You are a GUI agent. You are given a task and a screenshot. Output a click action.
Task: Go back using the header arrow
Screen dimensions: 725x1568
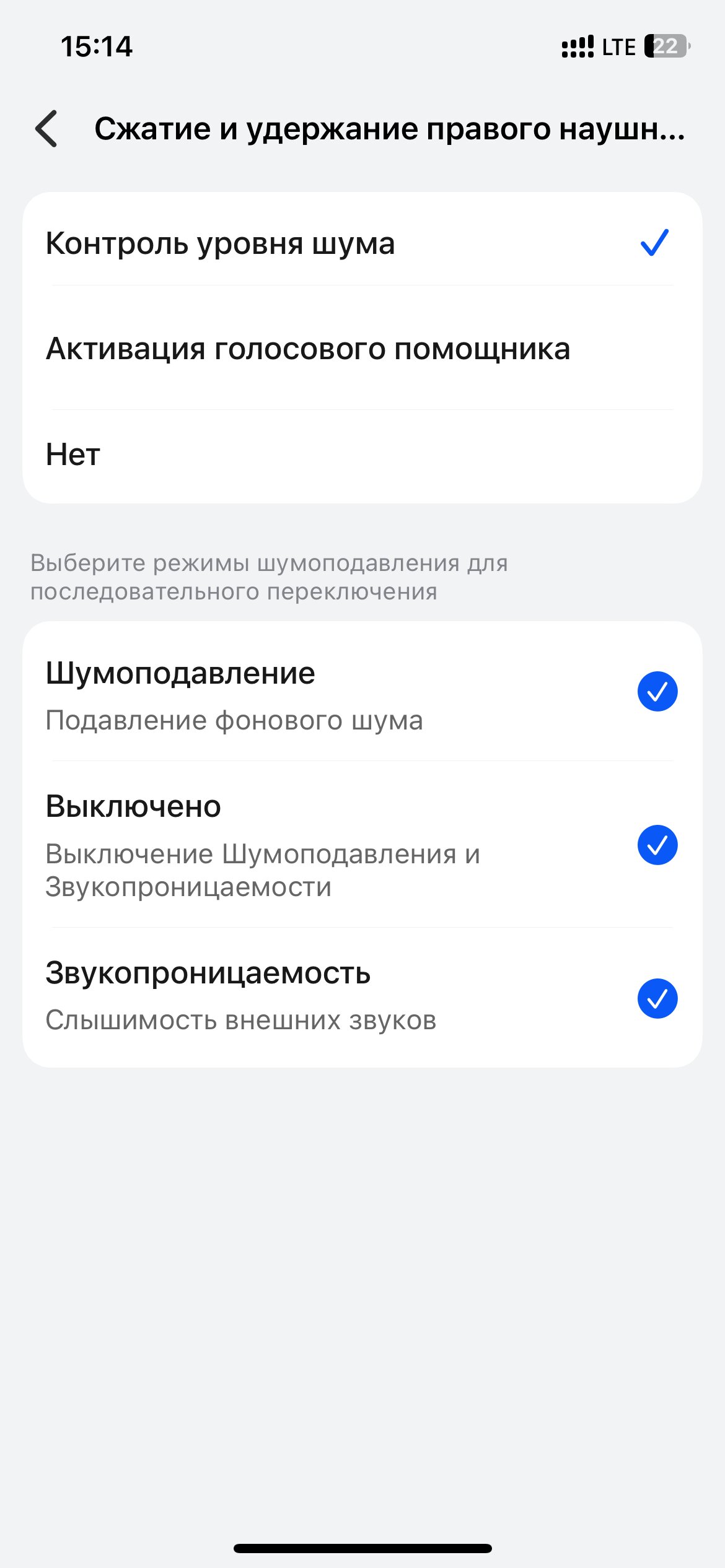(x=46, y=129)
